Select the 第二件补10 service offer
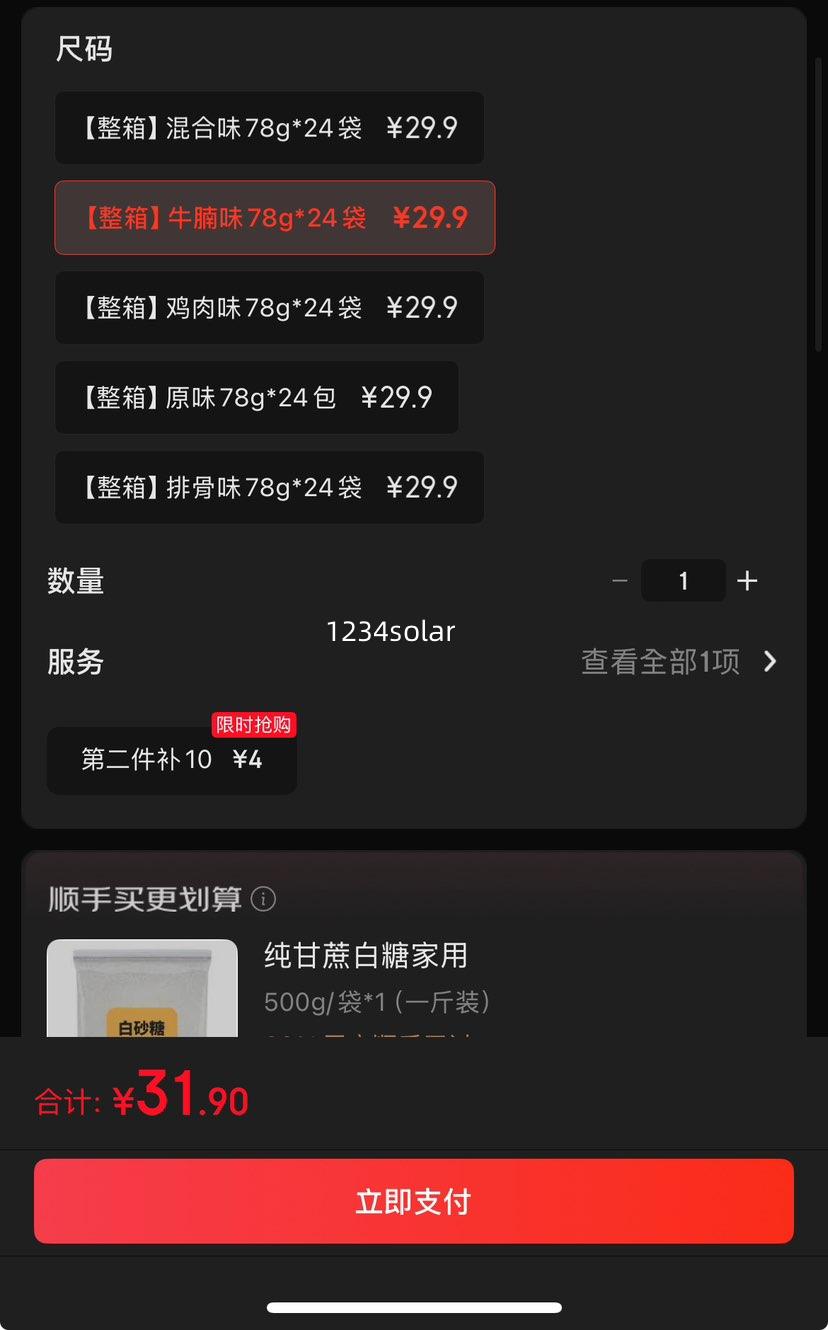 [171, 760]
